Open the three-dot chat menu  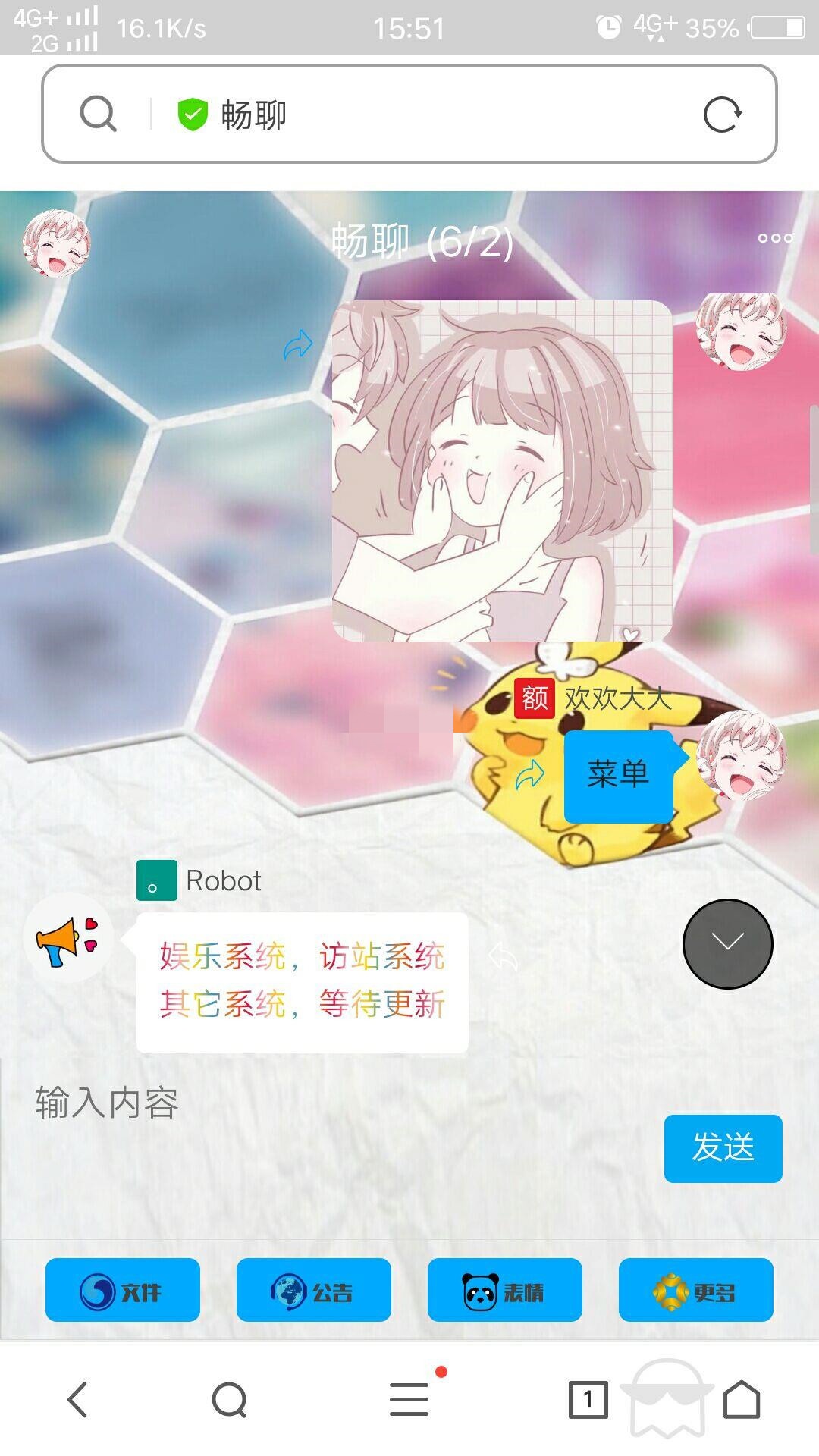pyautogui.click(x=775, y=238)
